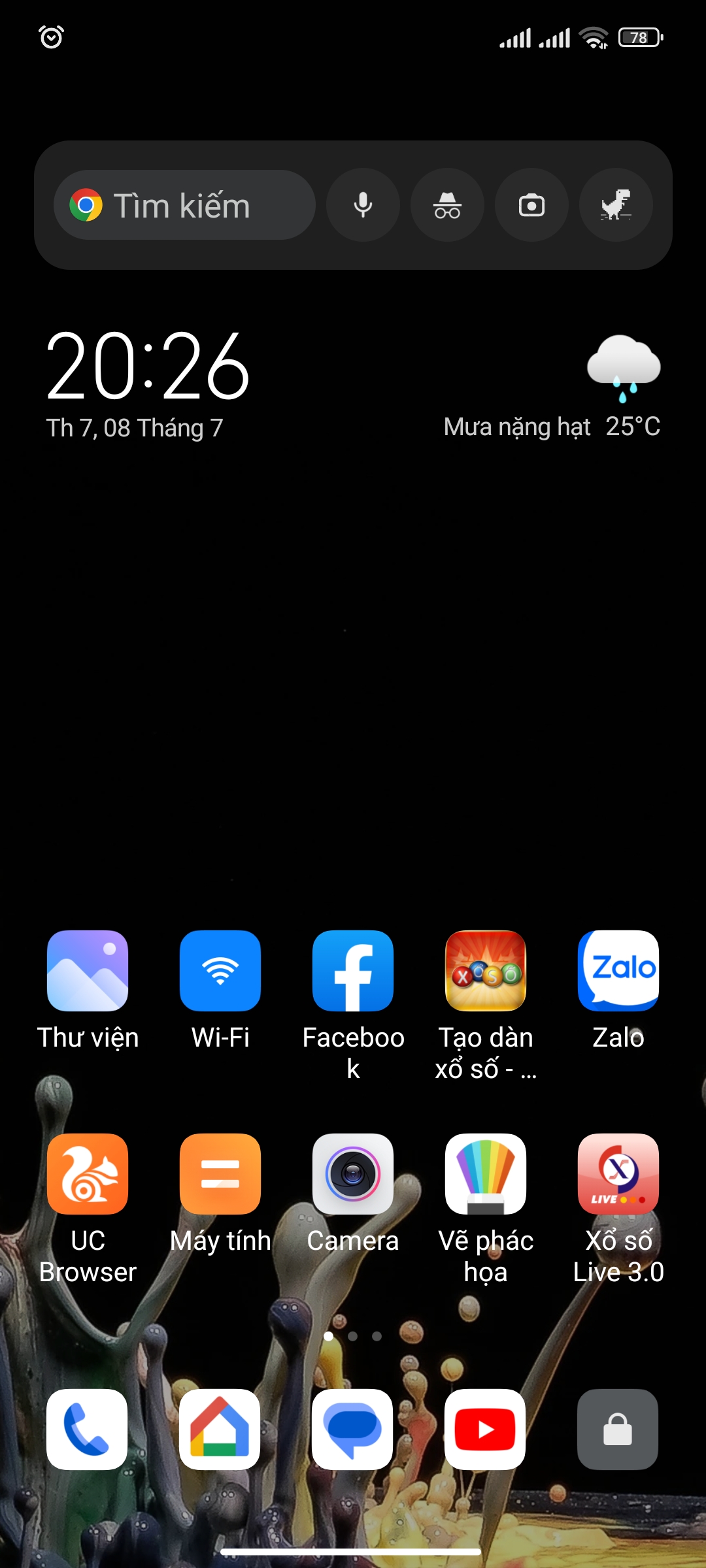Open the Phone dialer in the dock
The image size is (706, 1568).
87,1429
